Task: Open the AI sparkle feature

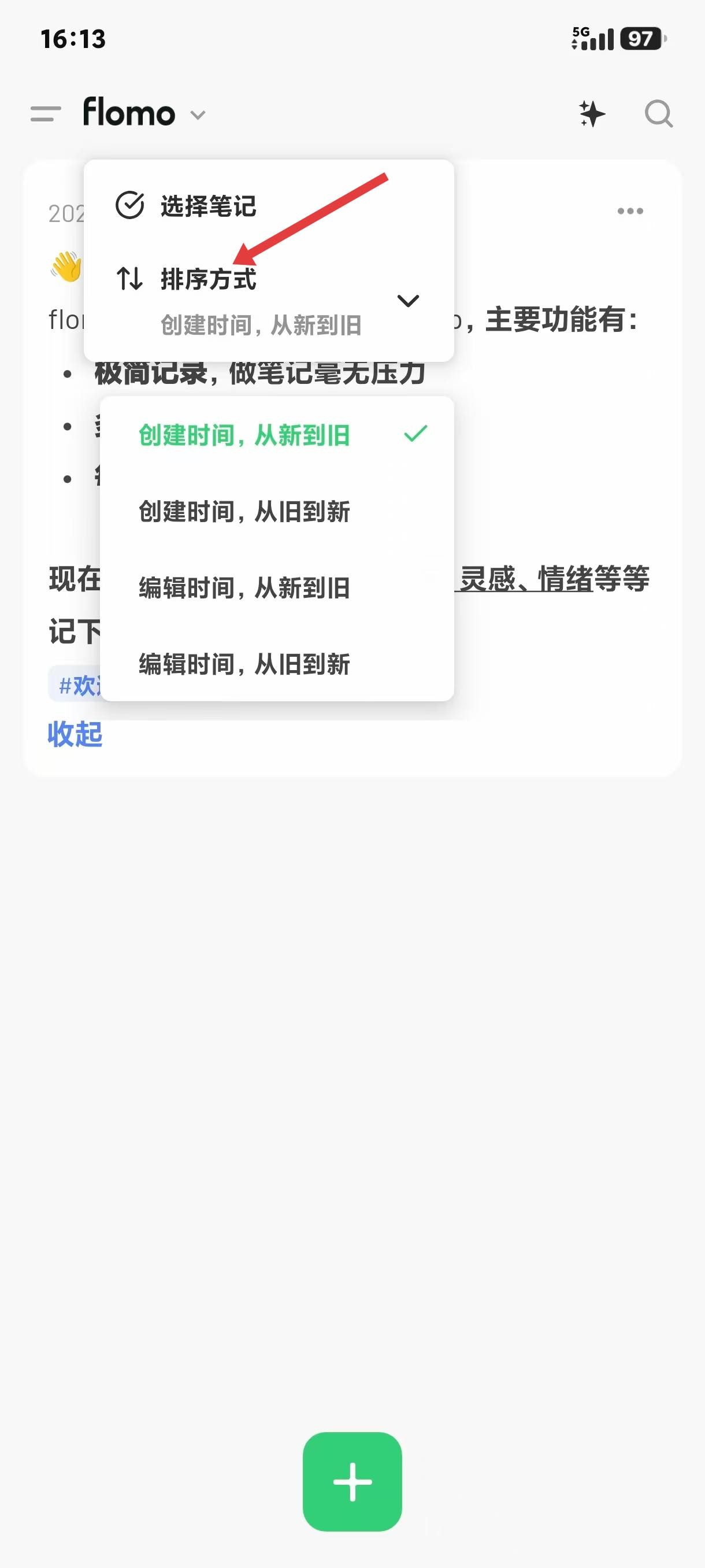Action: 591,114
